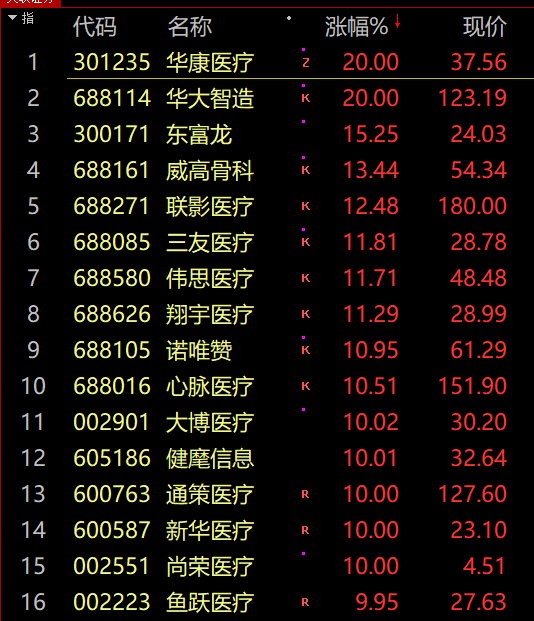This screenshot has height=621, width=534.
Task: Select the 尚荣医疗 002551 row
Action: (x=267, y=566)
